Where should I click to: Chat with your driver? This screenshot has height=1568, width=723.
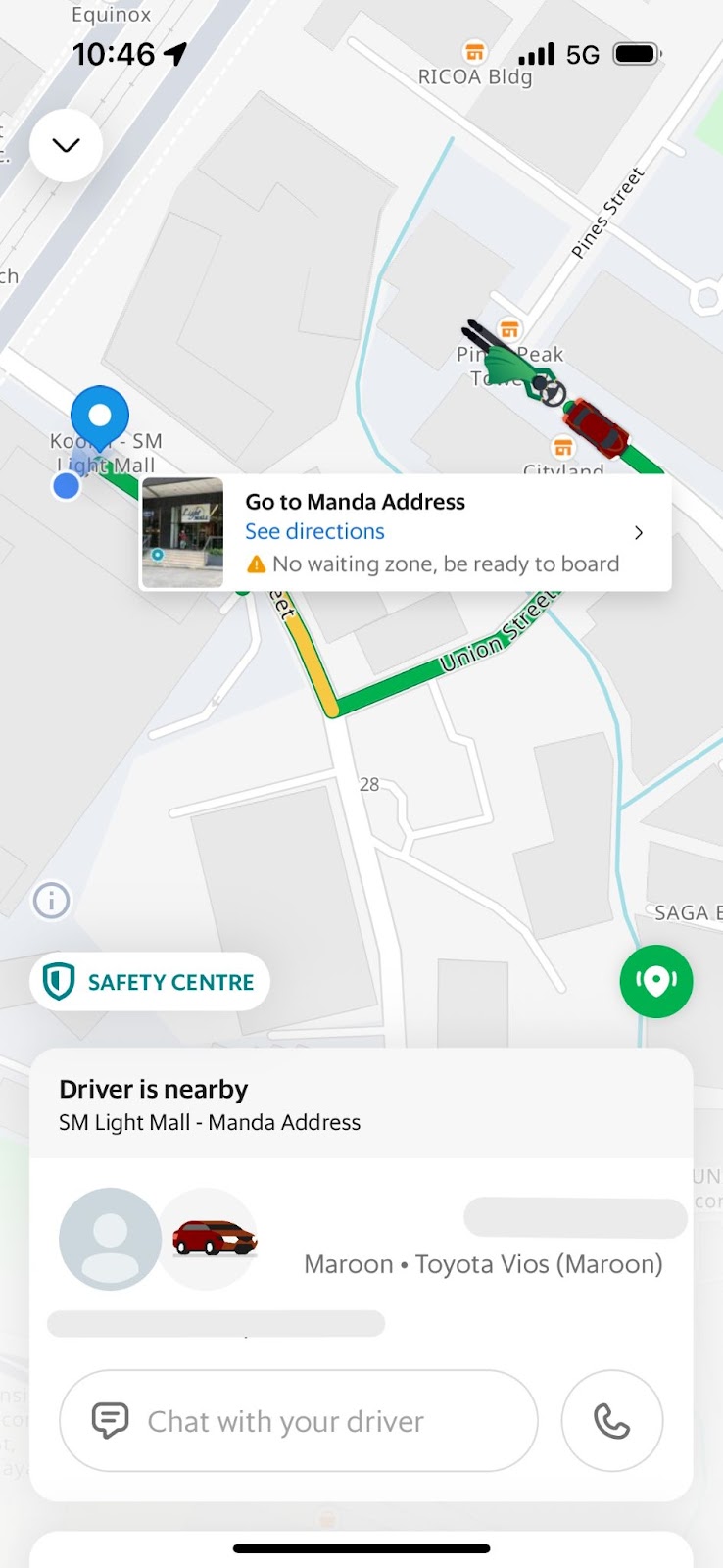(x=299, y=1421)
